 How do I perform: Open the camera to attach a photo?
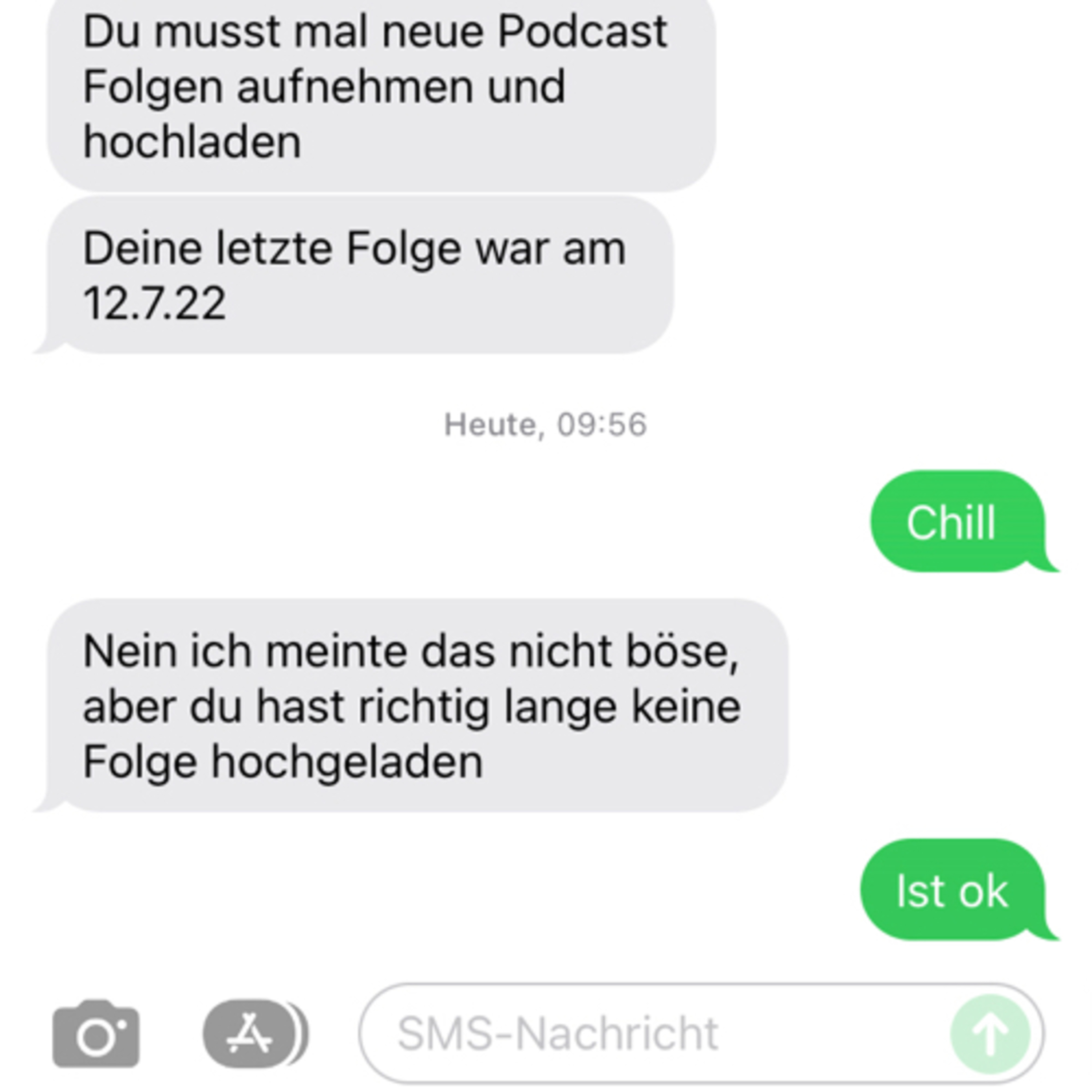coord(95,1034)
